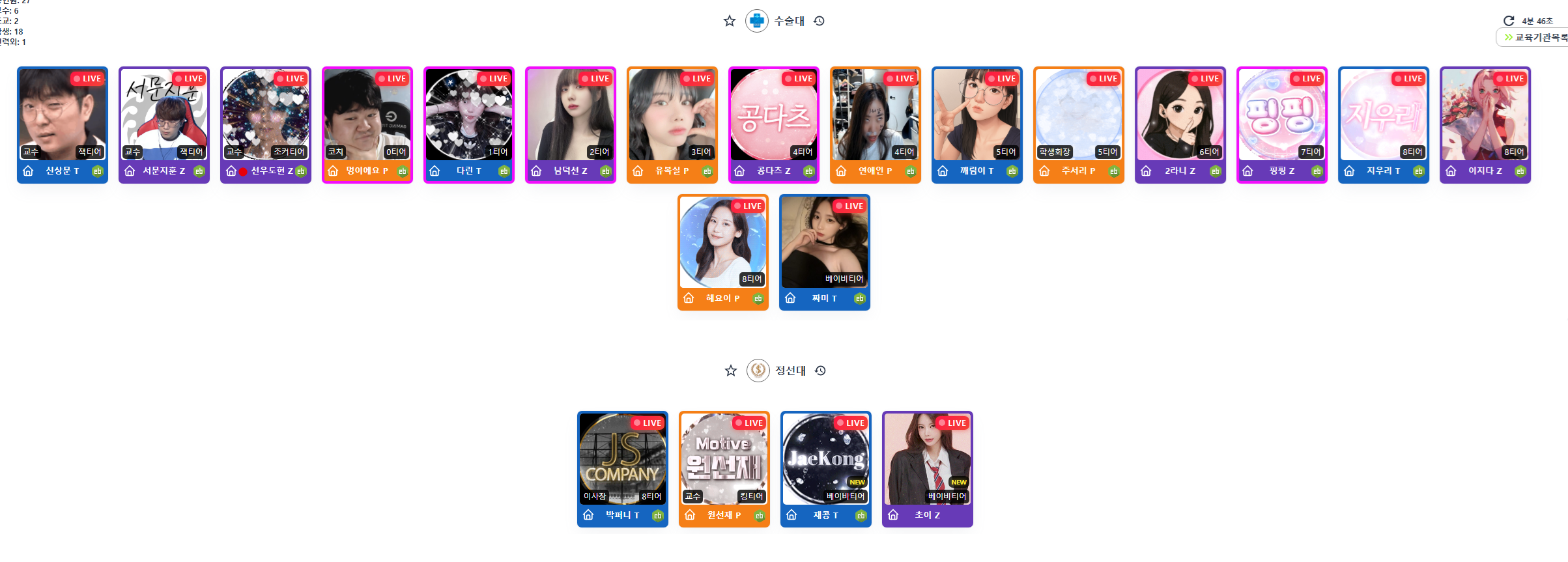Favorite the 수술대 group with star icon

(x=730, y=21)
